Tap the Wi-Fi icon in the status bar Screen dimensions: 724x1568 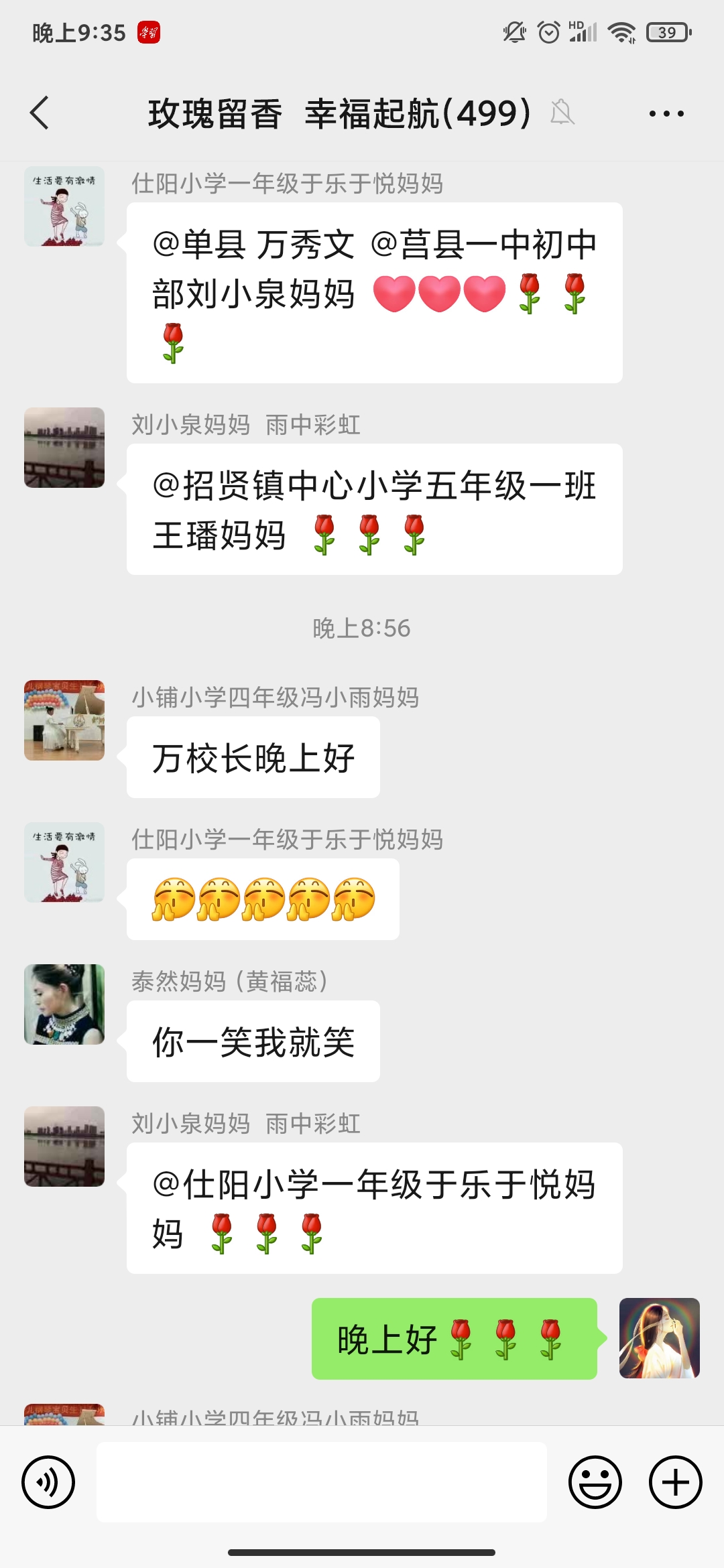[x=623, y=32]
